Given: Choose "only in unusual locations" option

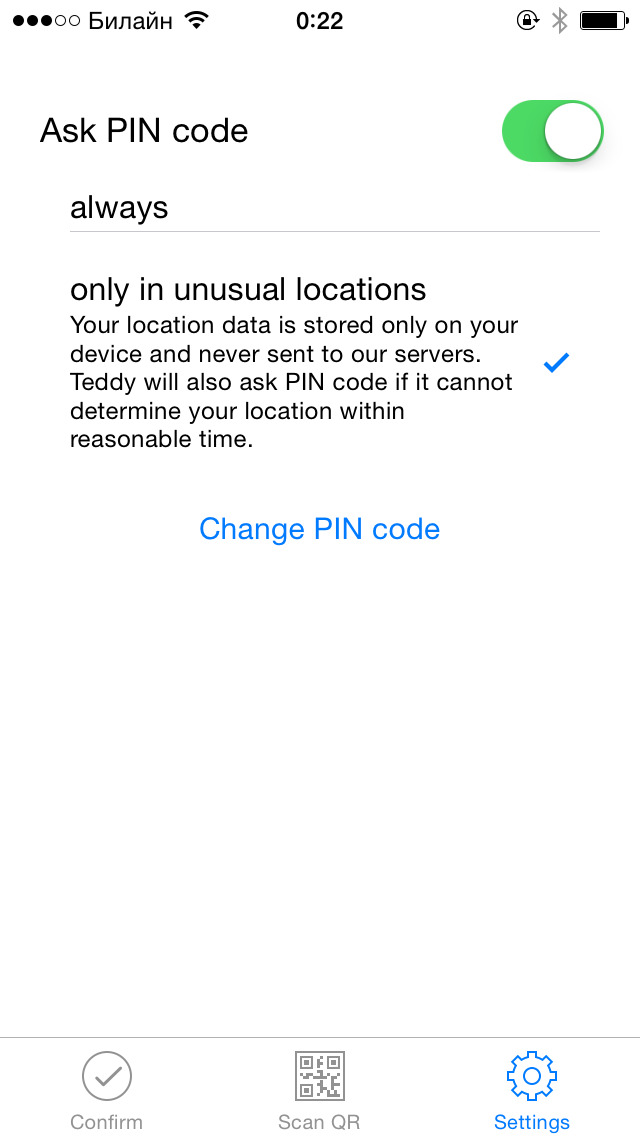Looking at the screenshot, I should 335,362.
